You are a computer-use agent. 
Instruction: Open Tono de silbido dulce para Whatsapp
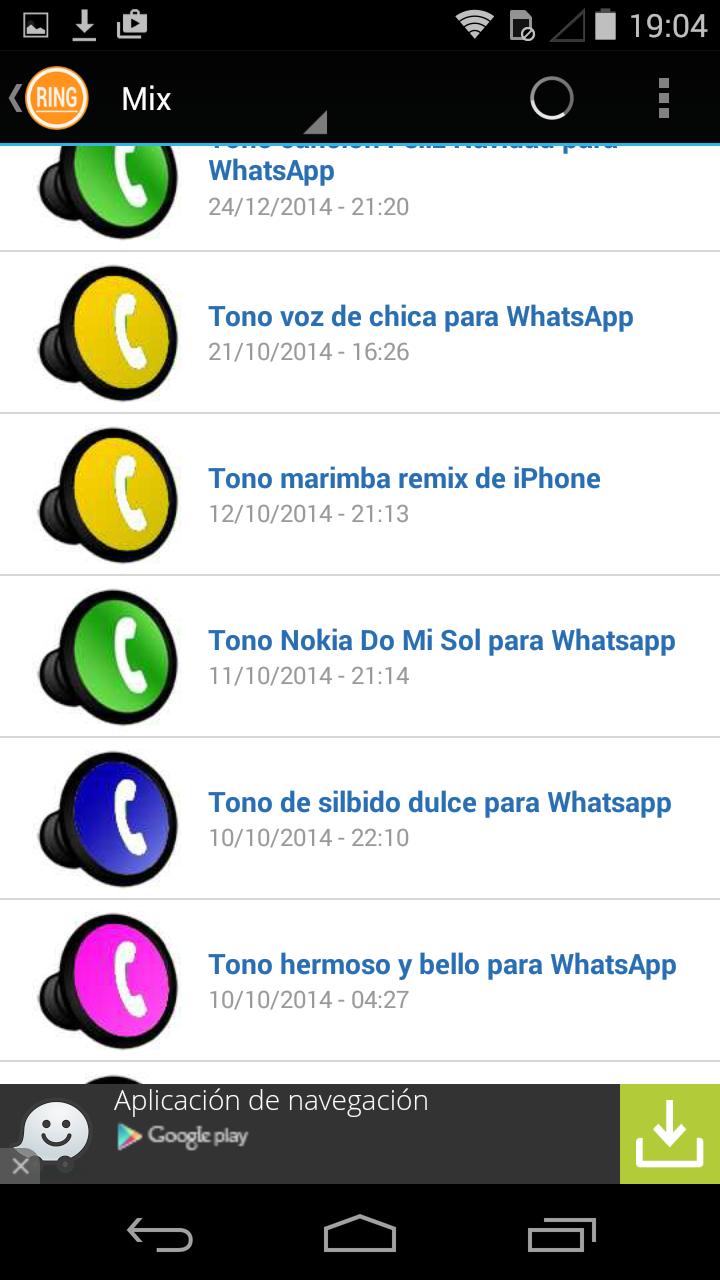[360, 818]
